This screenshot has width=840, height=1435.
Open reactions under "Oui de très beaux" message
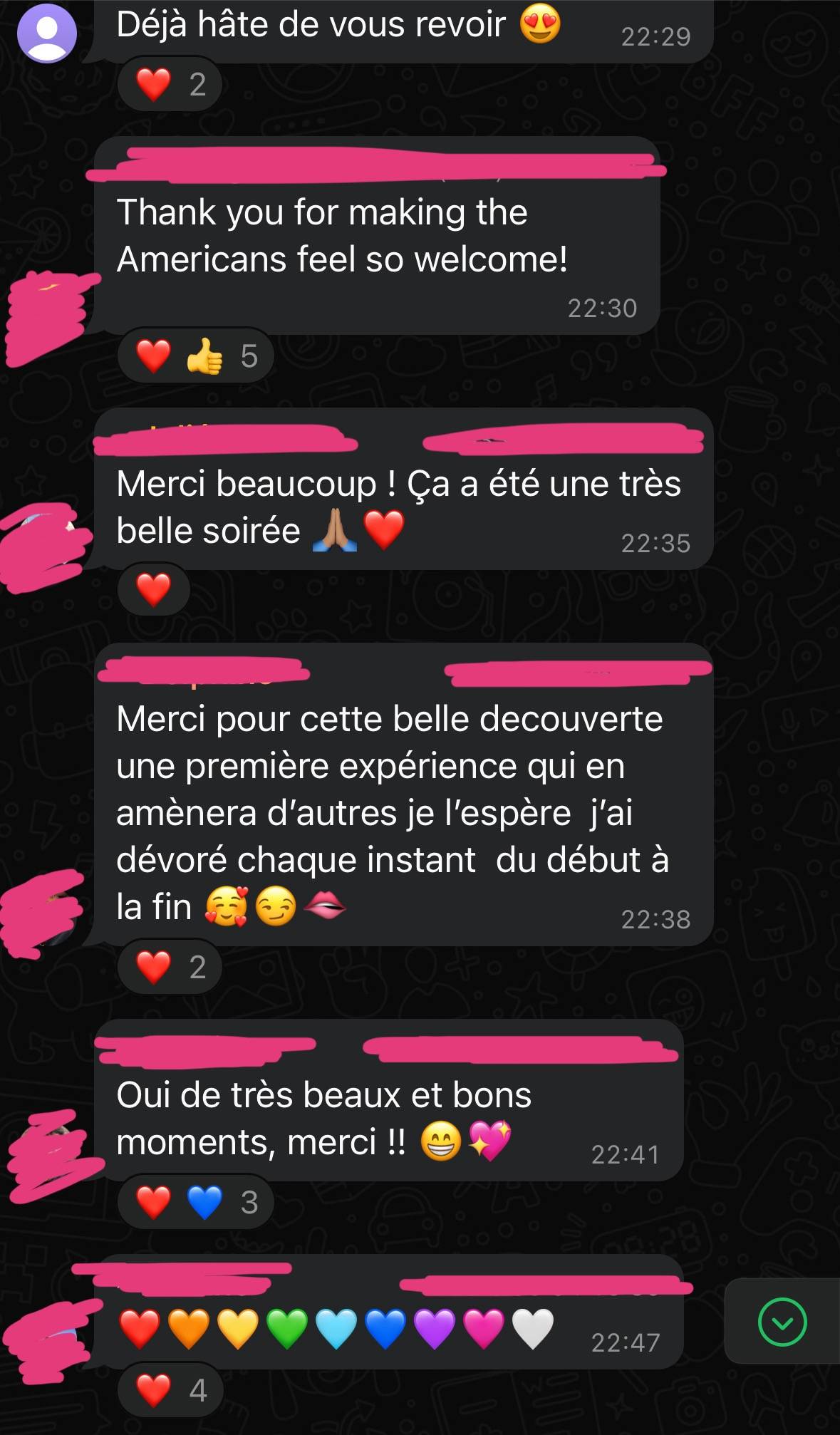195,1203
